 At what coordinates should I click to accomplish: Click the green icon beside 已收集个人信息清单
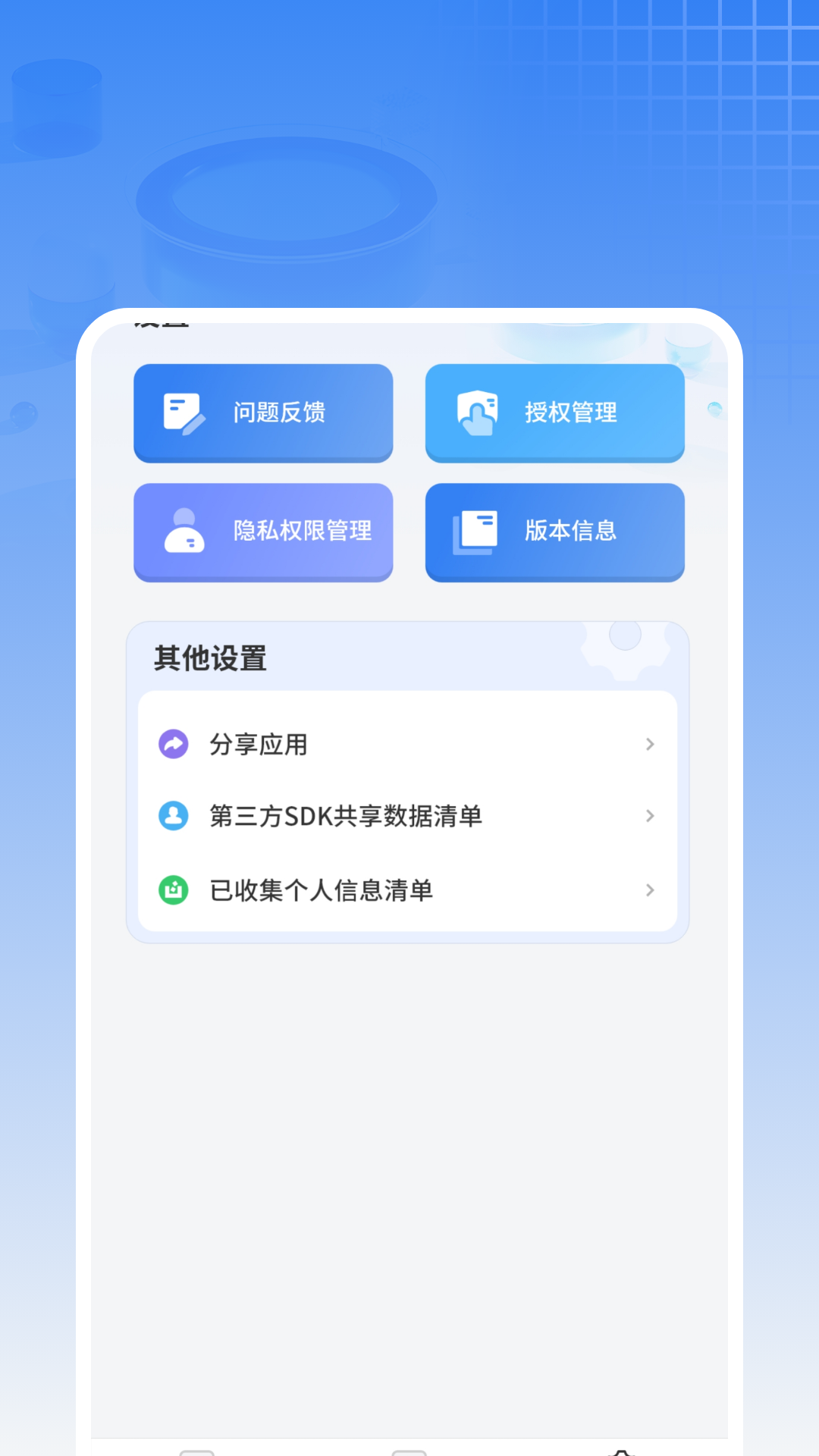coord(173,890)
